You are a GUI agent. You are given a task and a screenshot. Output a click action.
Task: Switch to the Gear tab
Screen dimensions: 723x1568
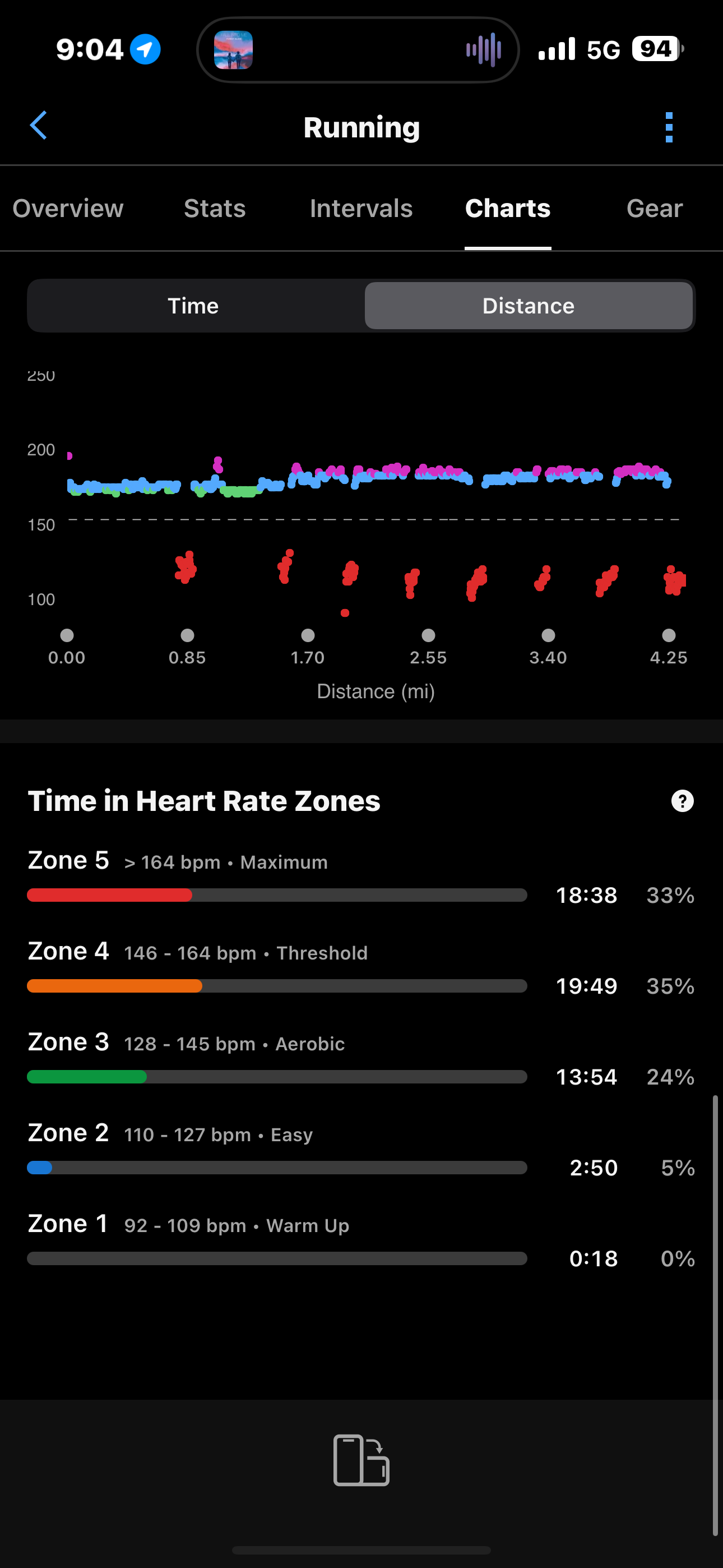click(x=654, y=209)
